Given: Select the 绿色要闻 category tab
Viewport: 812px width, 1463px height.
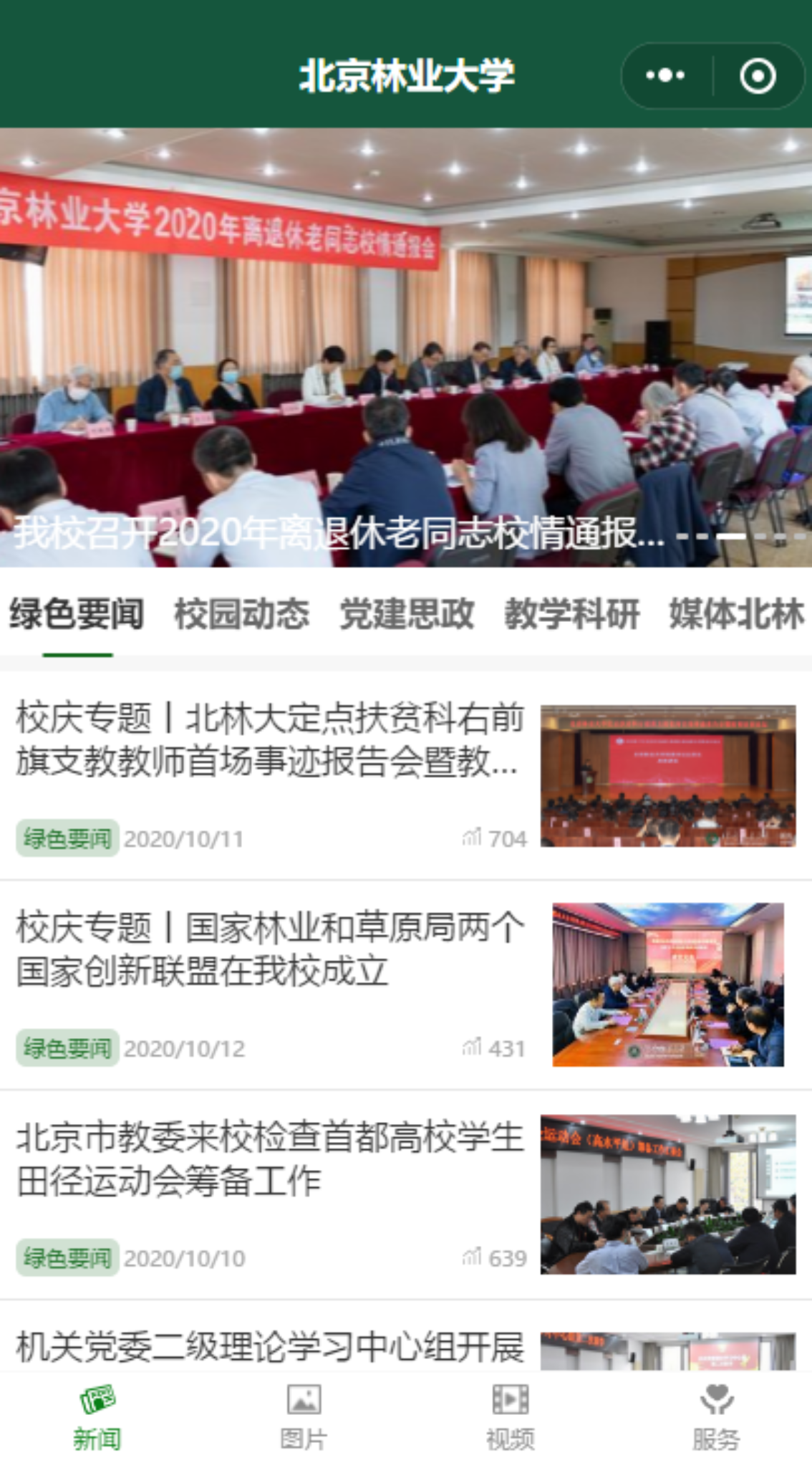Looking at the screenshot, I should coord(77,615).
